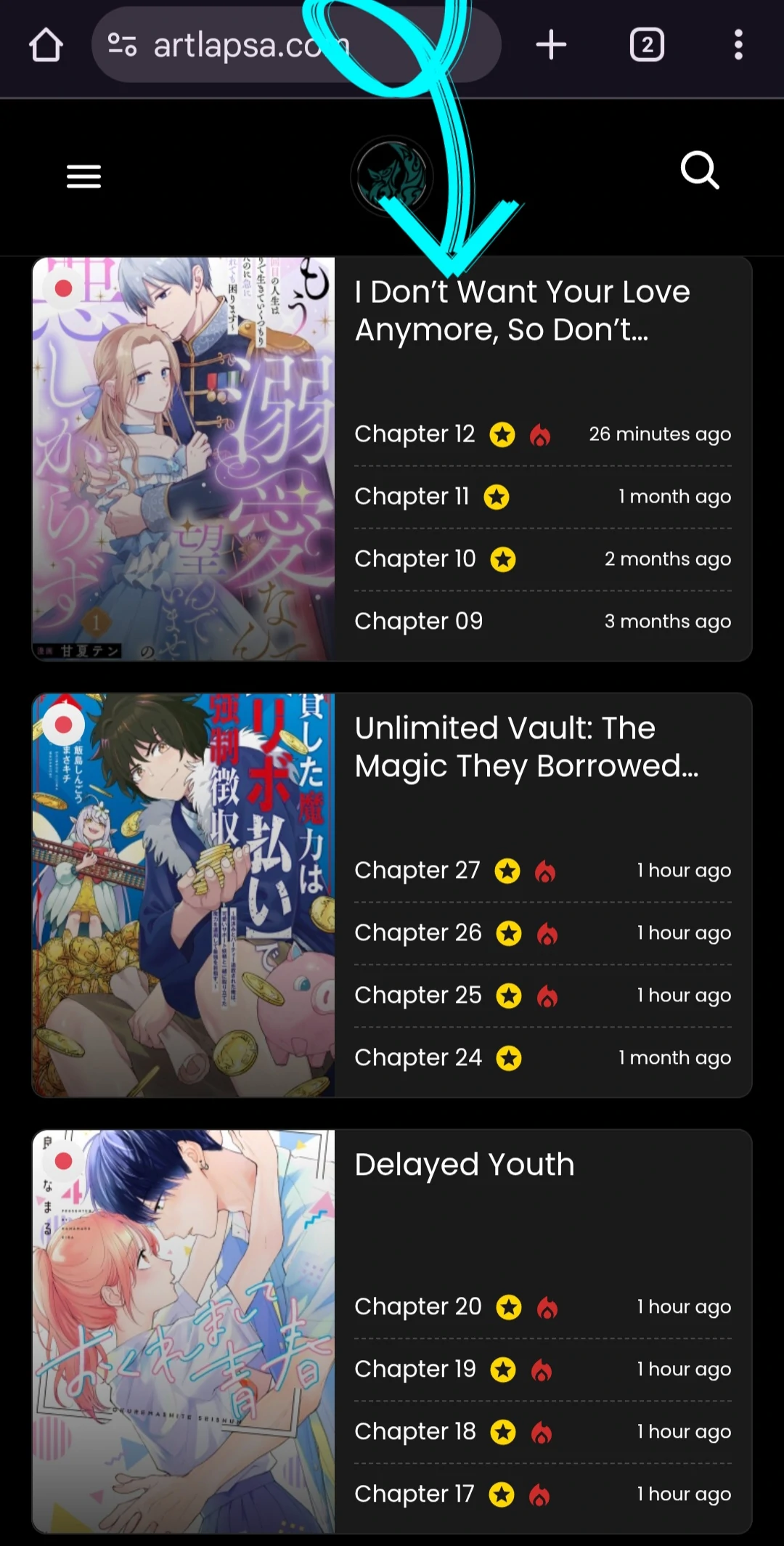This screenshot has height=1546, width=784.
Task: Show the open tabs switcher
Action: coord(646,45)
